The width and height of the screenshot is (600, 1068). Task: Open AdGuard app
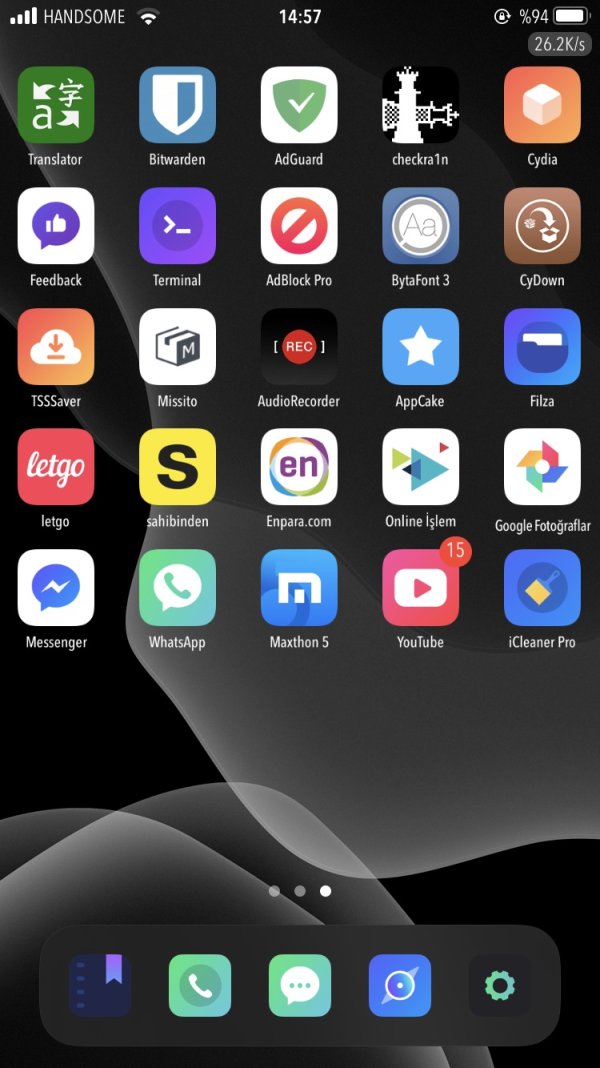(x=299, y=105)
